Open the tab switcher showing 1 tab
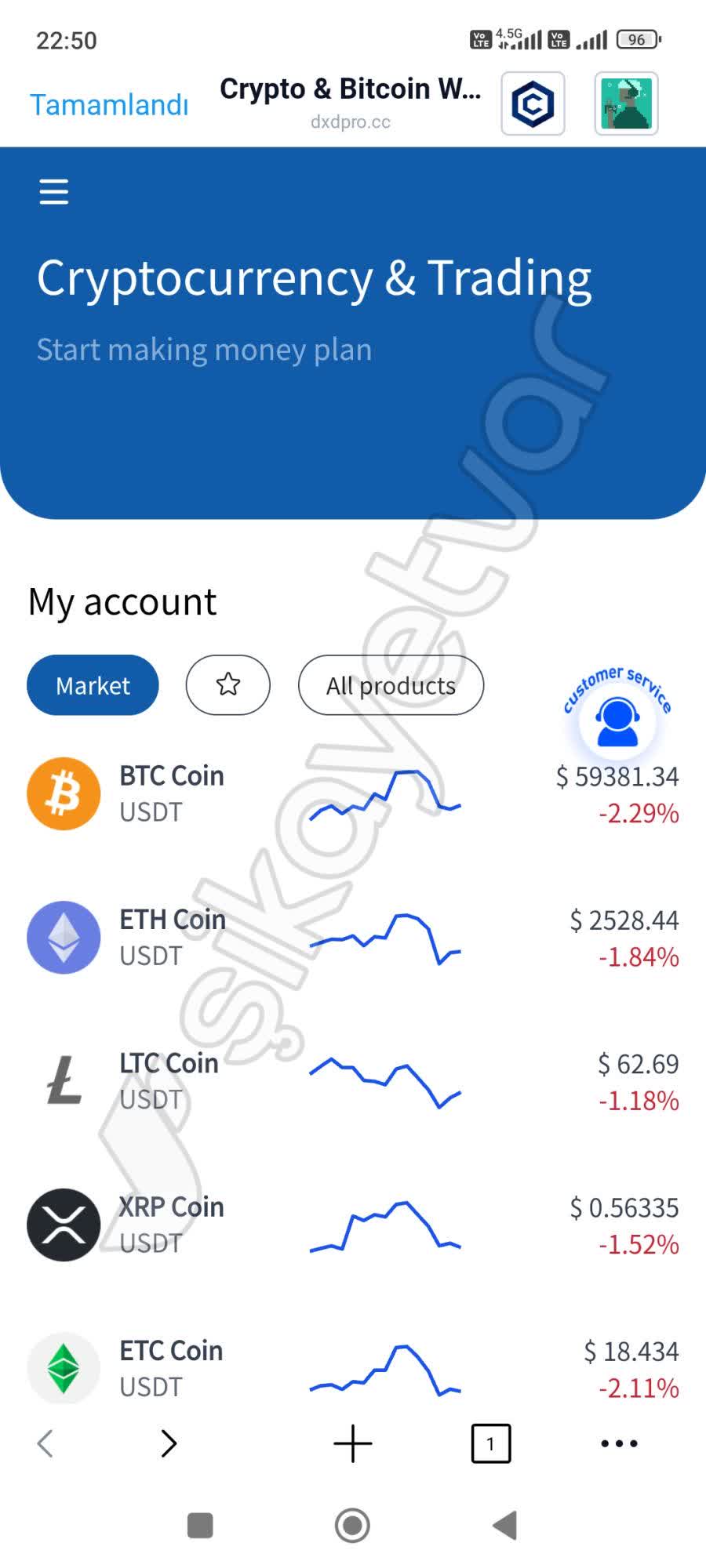The width and height of the screenshot is (706, 1568). click(x=490, y=1443)
